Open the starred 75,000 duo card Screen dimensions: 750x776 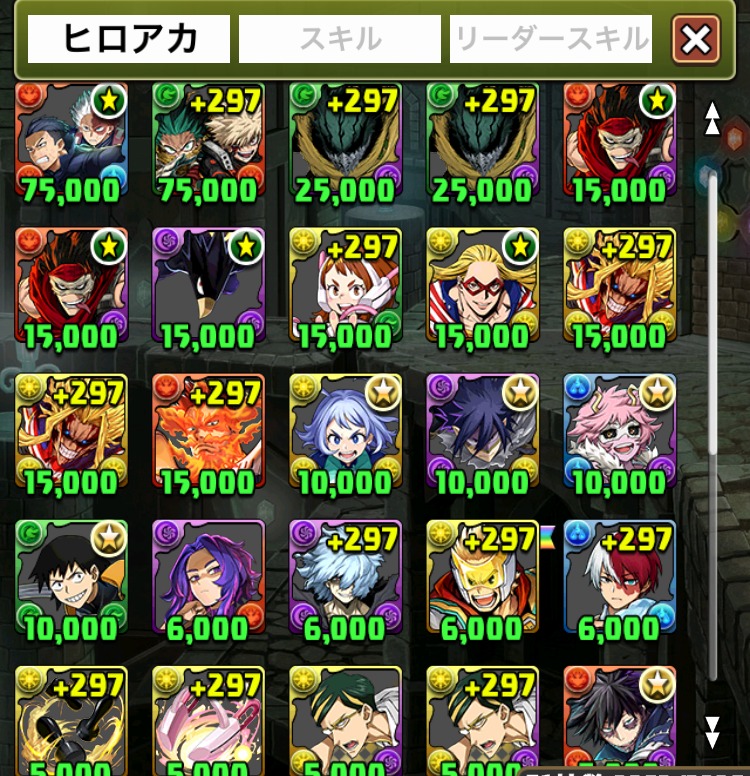pyautogui.click(x=71, y=142)
